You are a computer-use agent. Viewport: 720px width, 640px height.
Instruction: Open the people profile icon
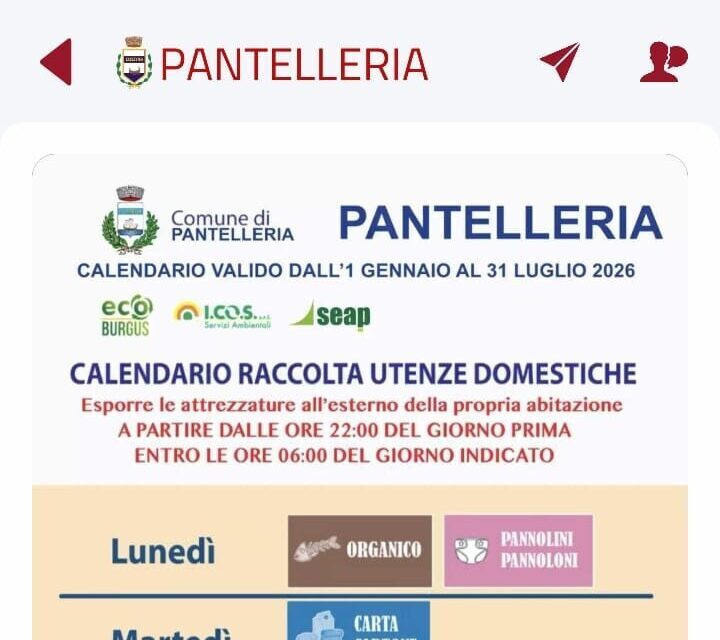click(663, 62)
